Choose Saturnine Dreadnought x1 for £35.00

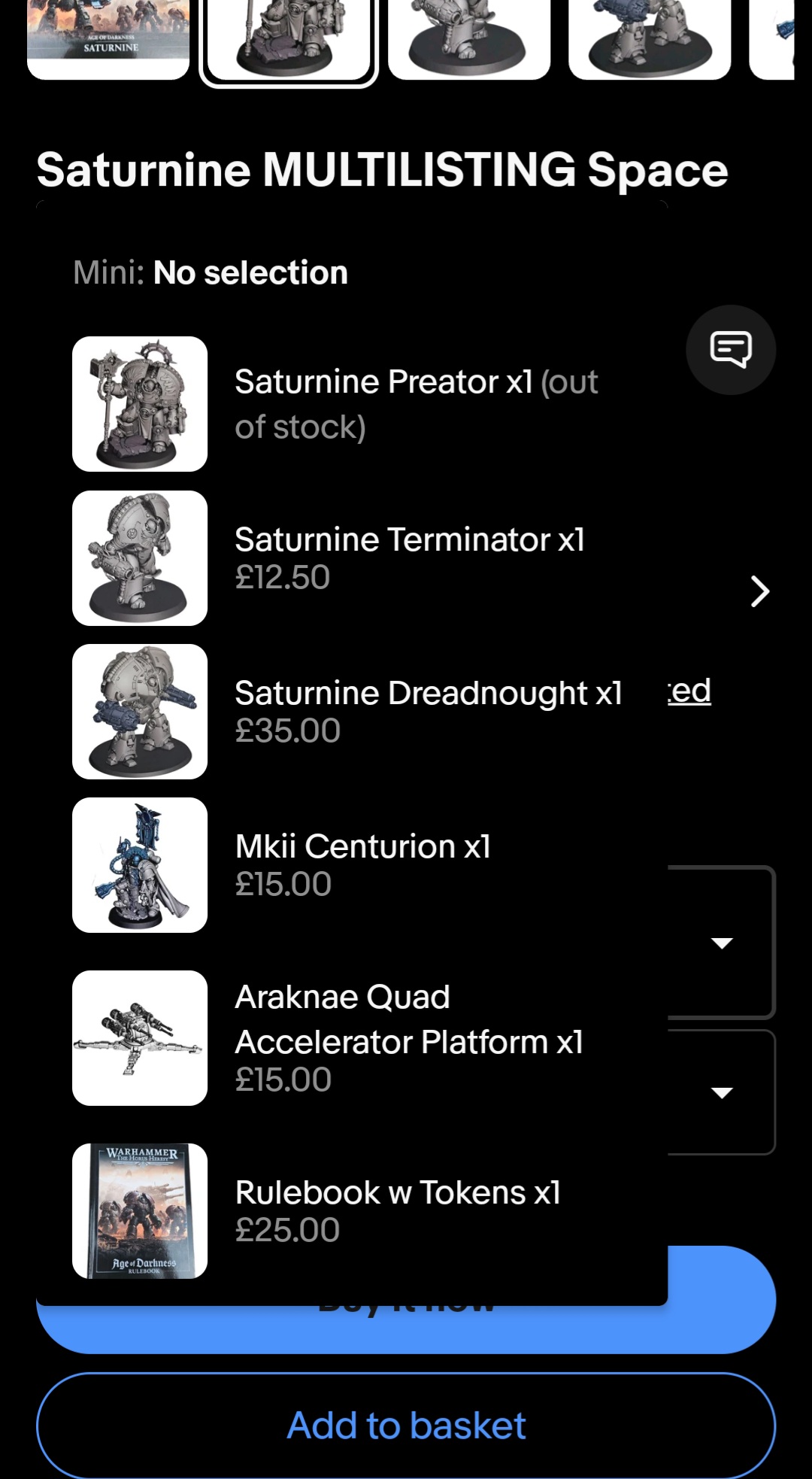[x=352, y=712]
